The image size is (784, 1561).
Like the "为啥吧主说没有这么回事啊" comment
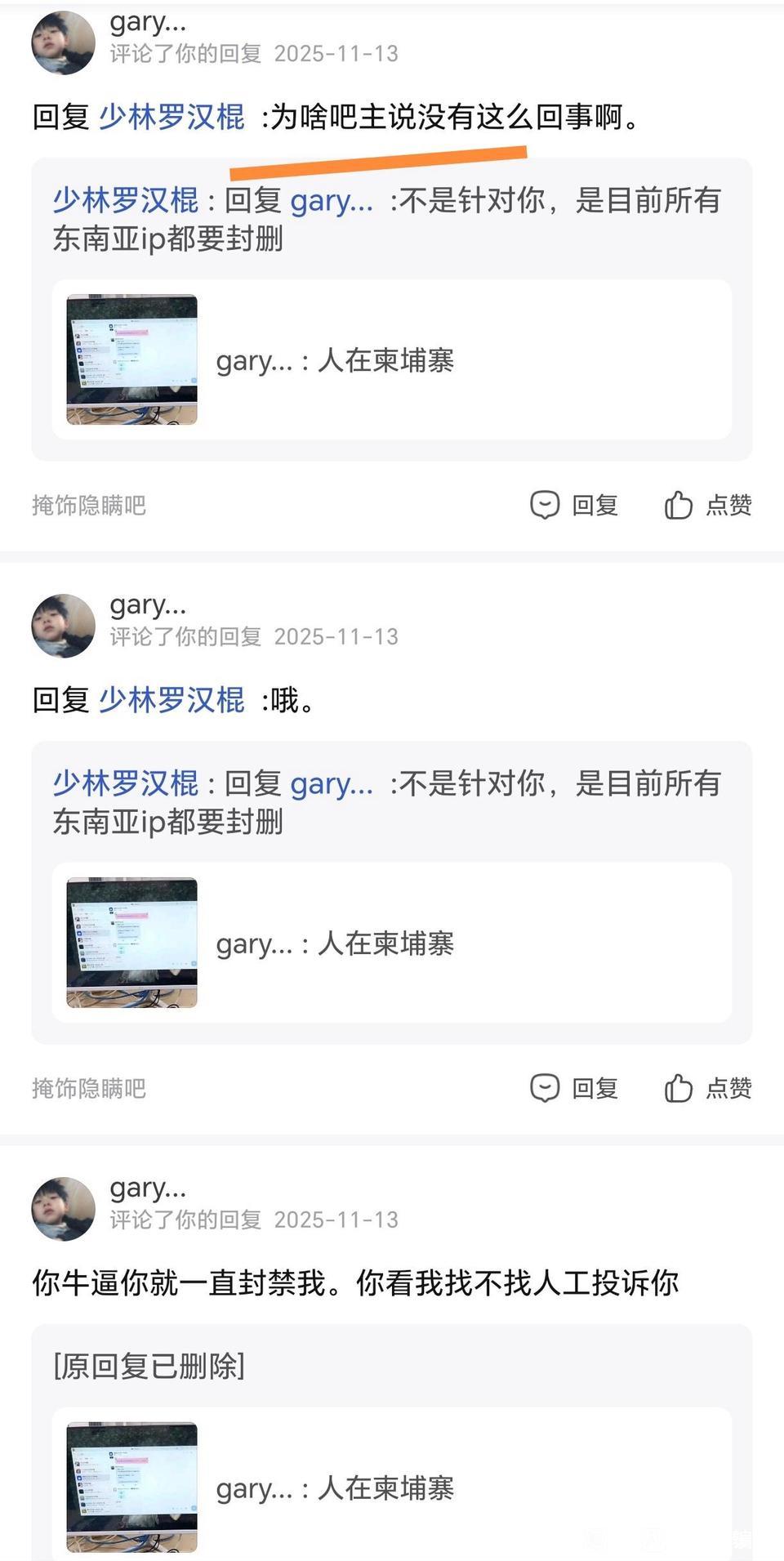pyautogui.click(x=708, y=506)
